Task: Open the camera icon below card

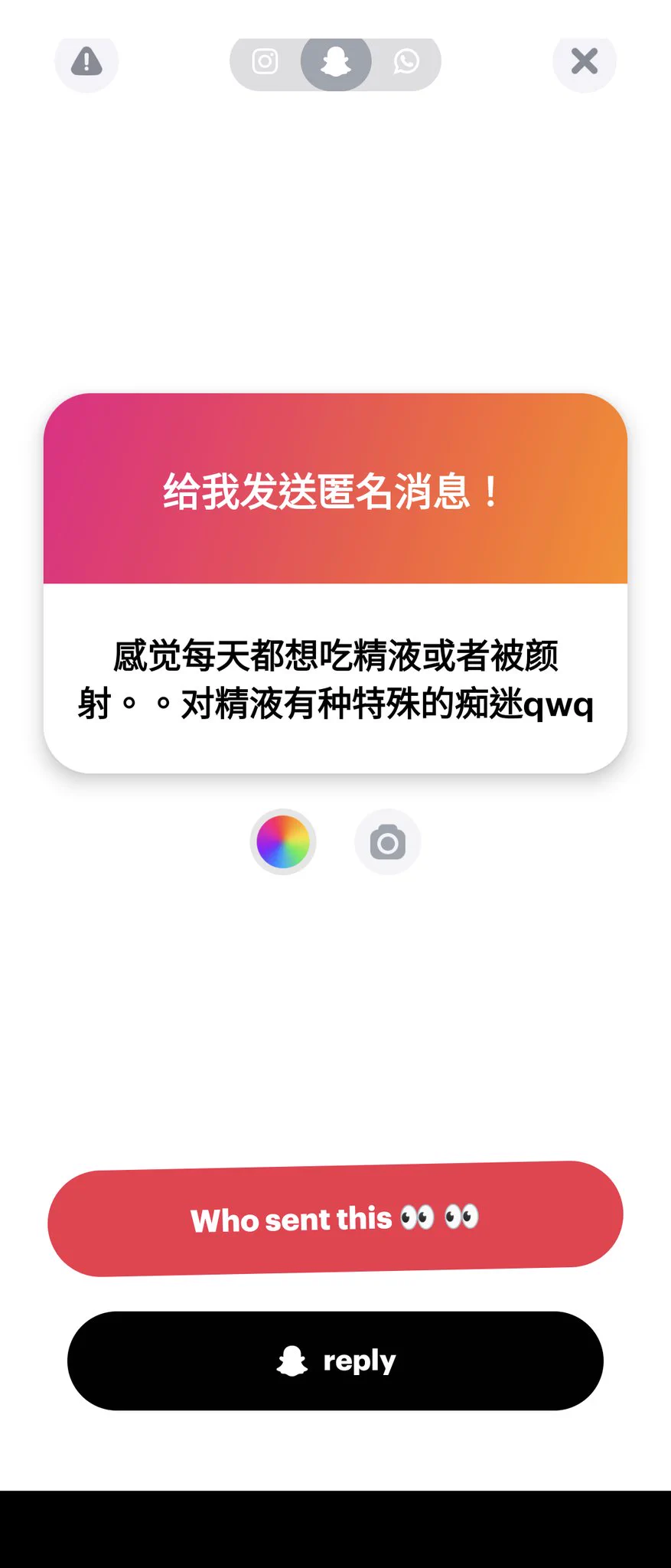Action: [x=388, y=842]
